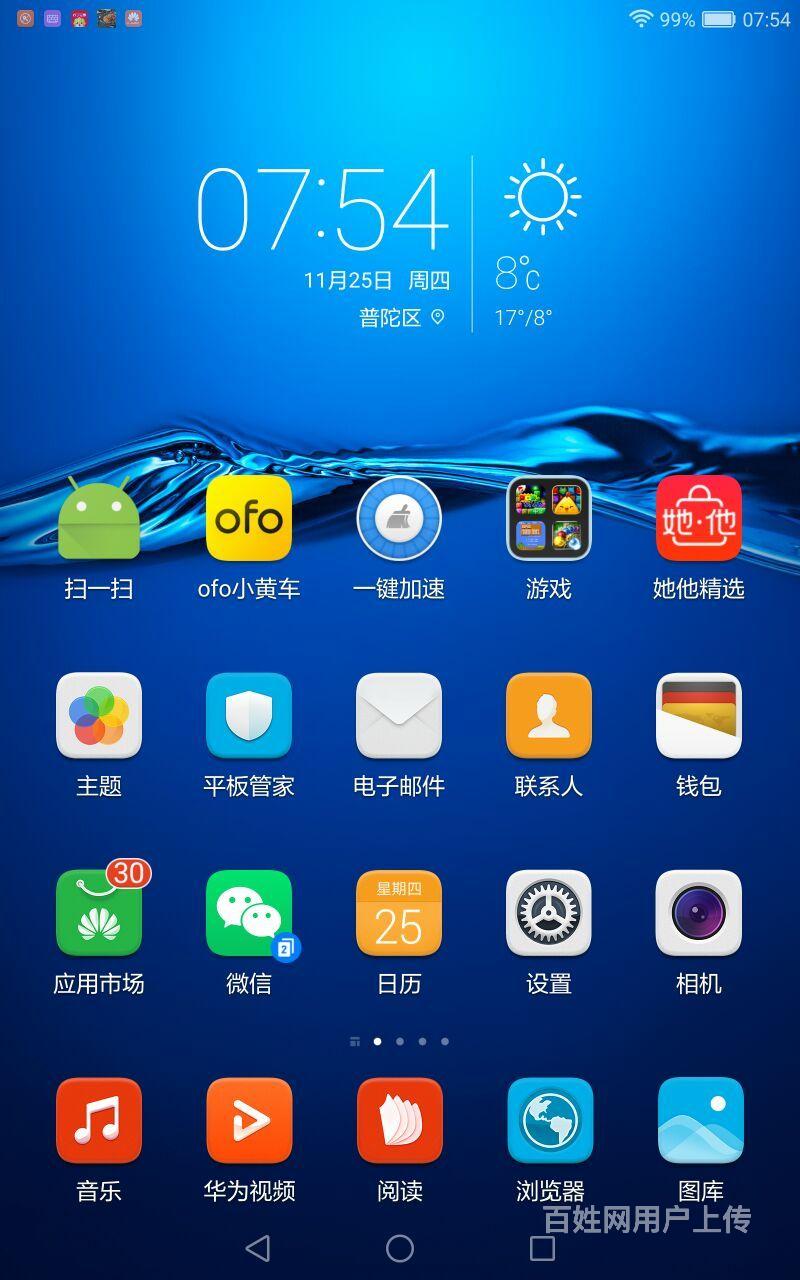800x1280 pixels.
Task: Open the 扫一扫 scanner app
Action: 99,518
